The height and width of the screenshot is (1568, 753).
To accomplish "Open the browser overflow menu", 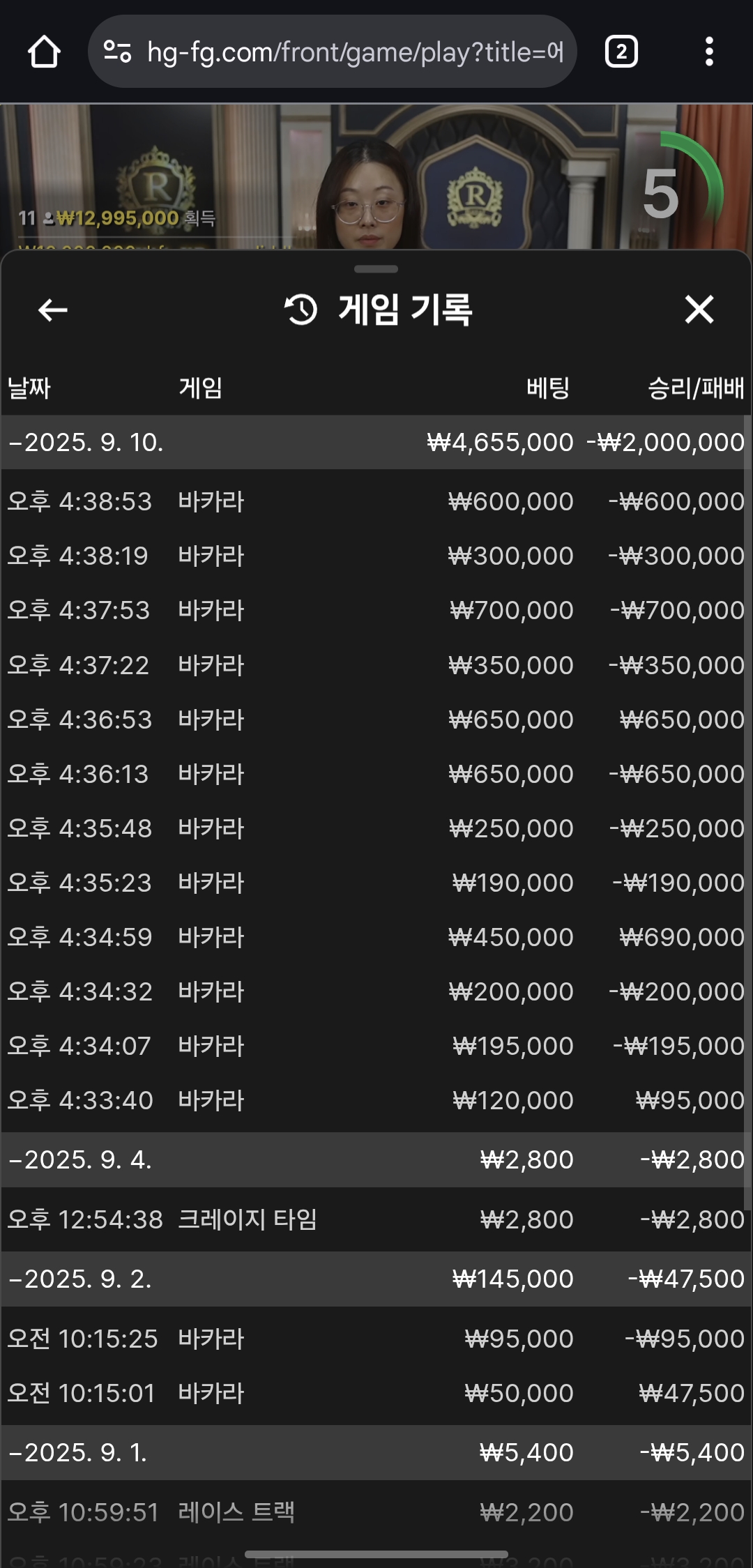I will [709, 52].
